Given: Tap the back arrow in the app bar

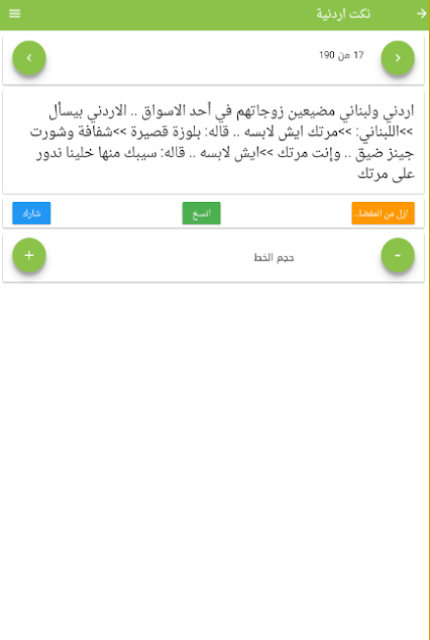Looking at the screenshot, I should point(421,13).
